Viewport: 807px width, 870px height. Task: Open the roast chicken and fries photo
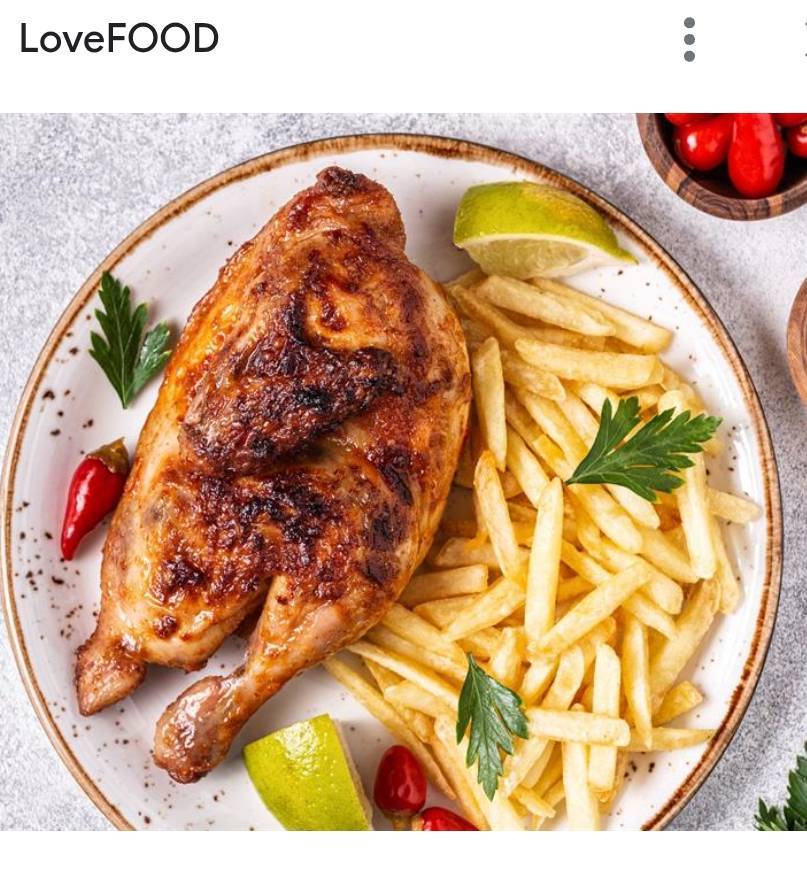click(x=403, y=471)
